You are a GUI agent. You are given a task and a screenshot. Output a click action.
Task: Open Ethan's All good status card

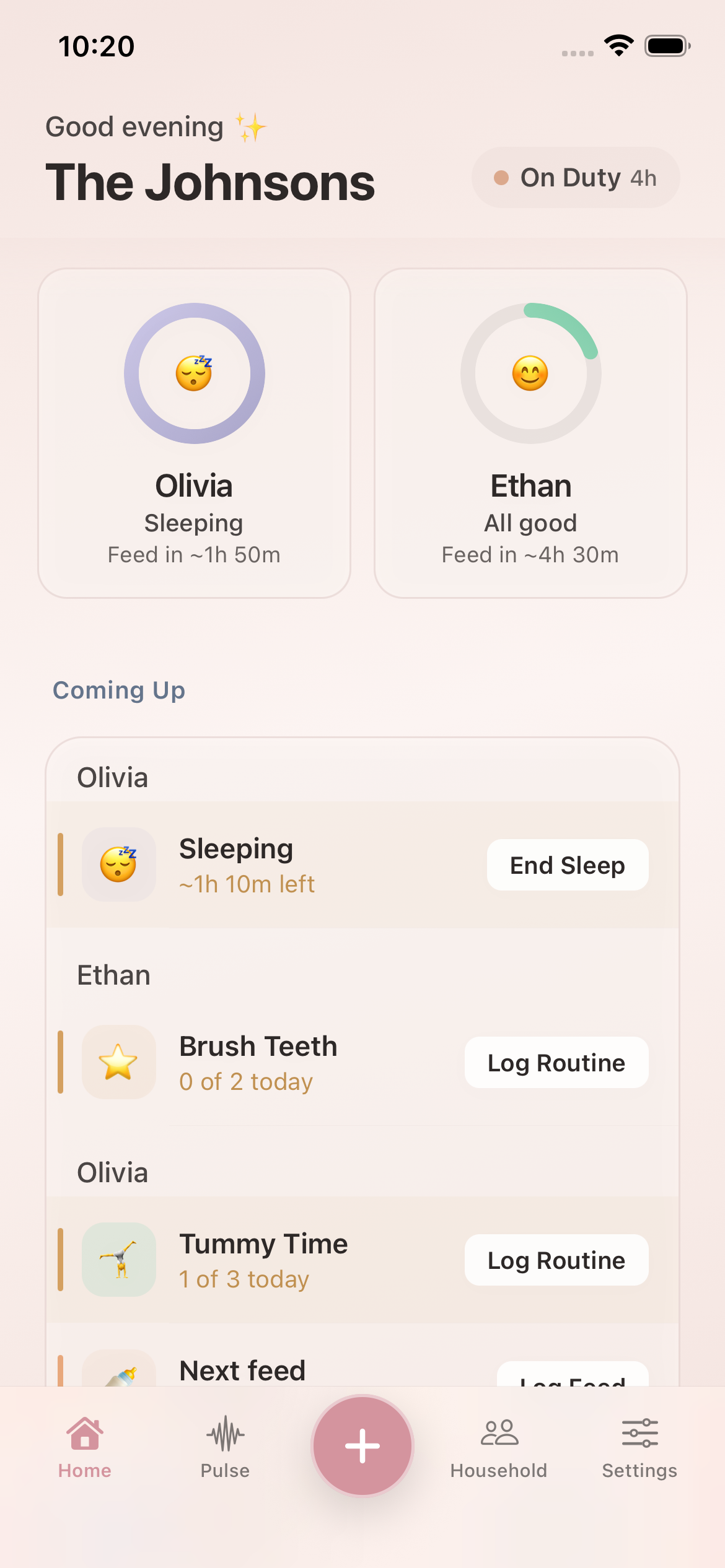click(x=530, y=433)
